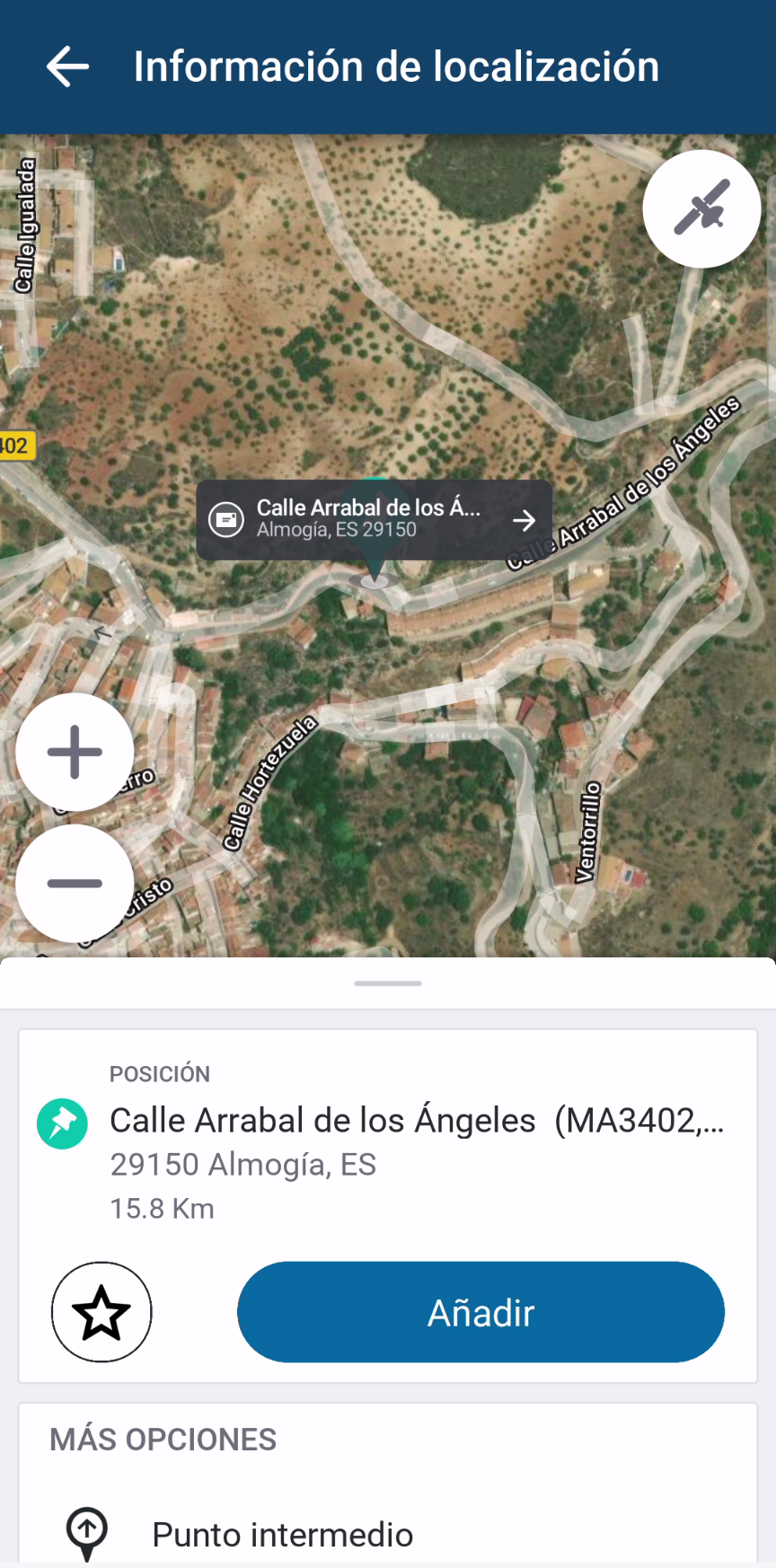
Task: Zoom in on the map
Action: pyautogui.click(x=75, y=752)
